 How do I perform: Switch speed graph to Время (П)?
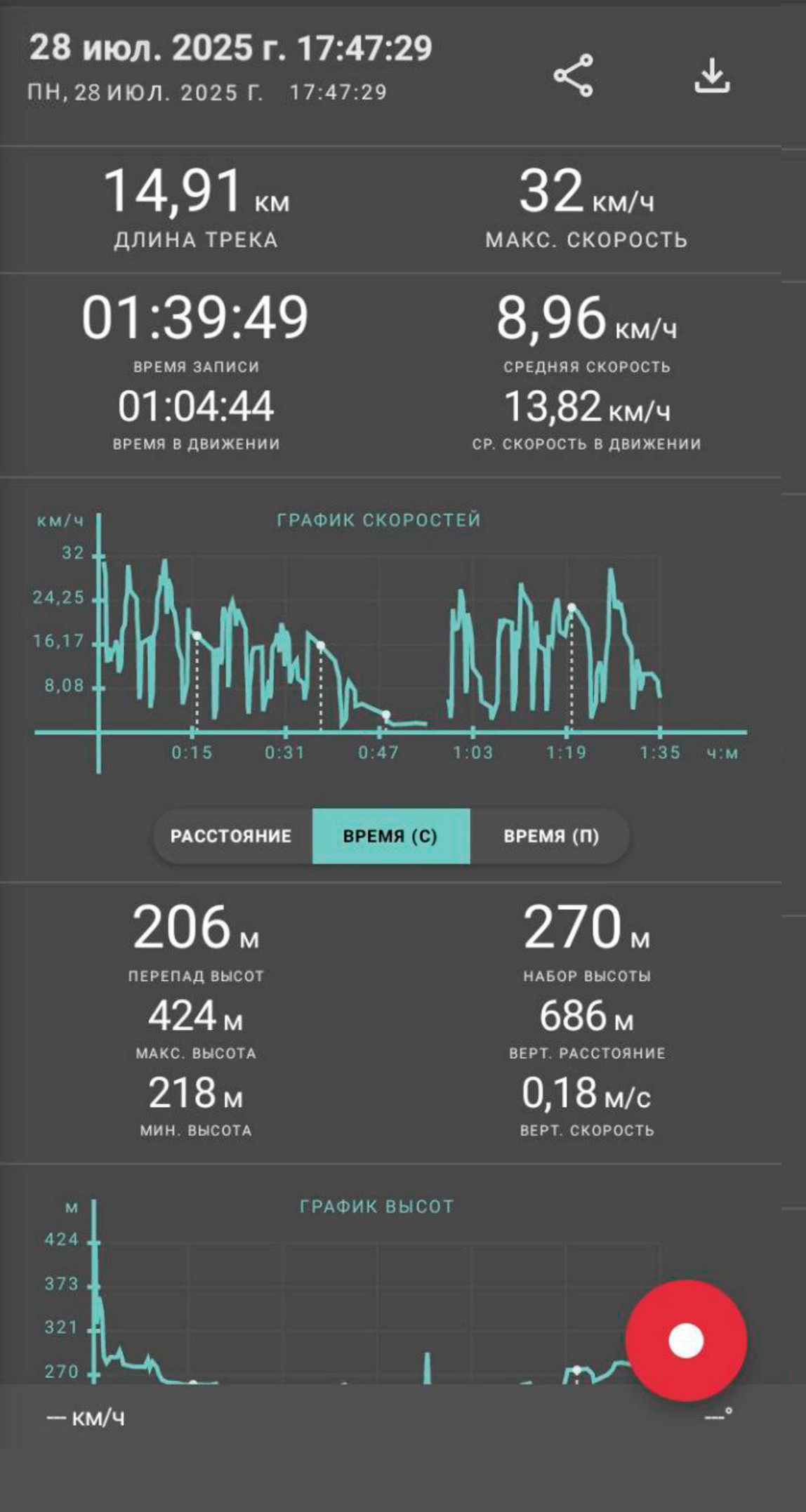(550, 836)
